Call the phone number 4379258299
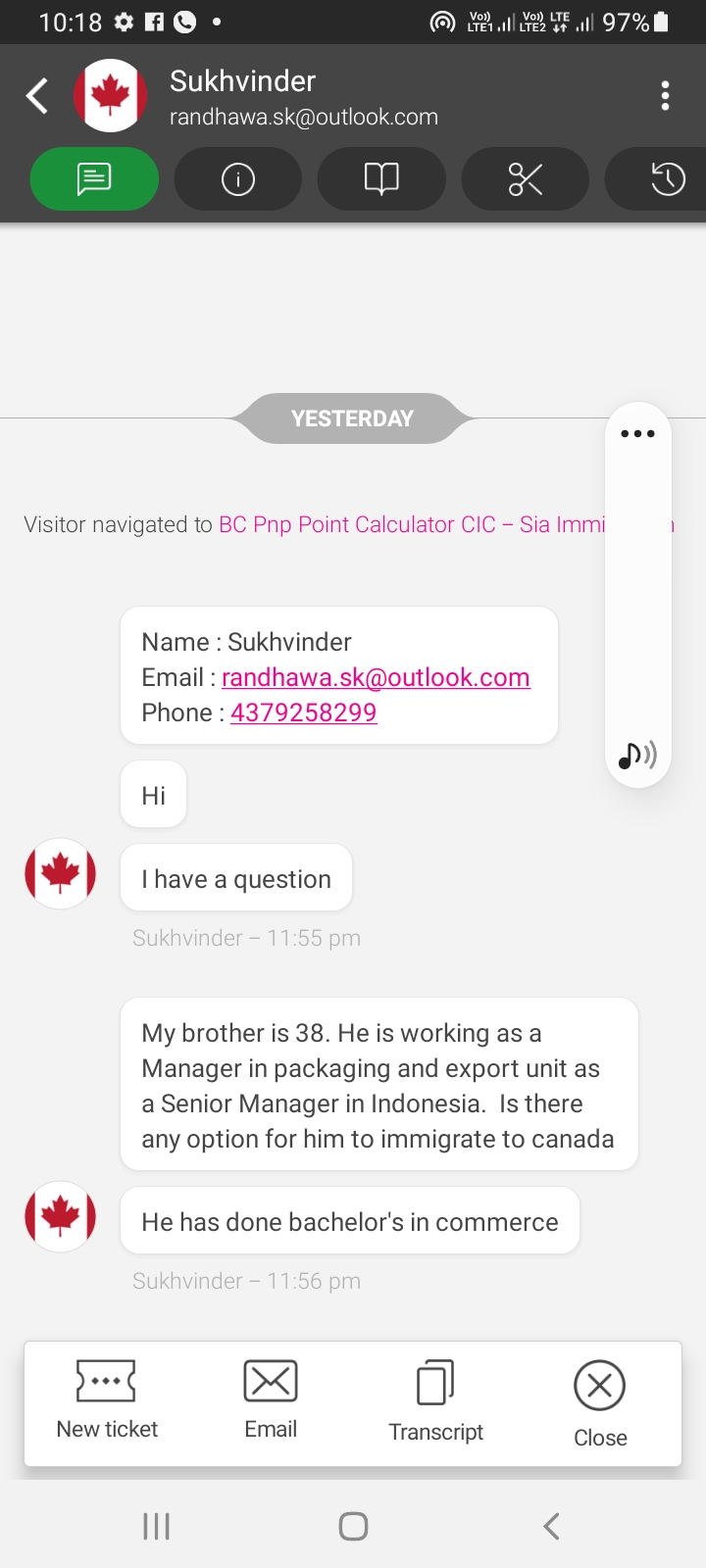 pyautogui.click(x=303, y=712)
